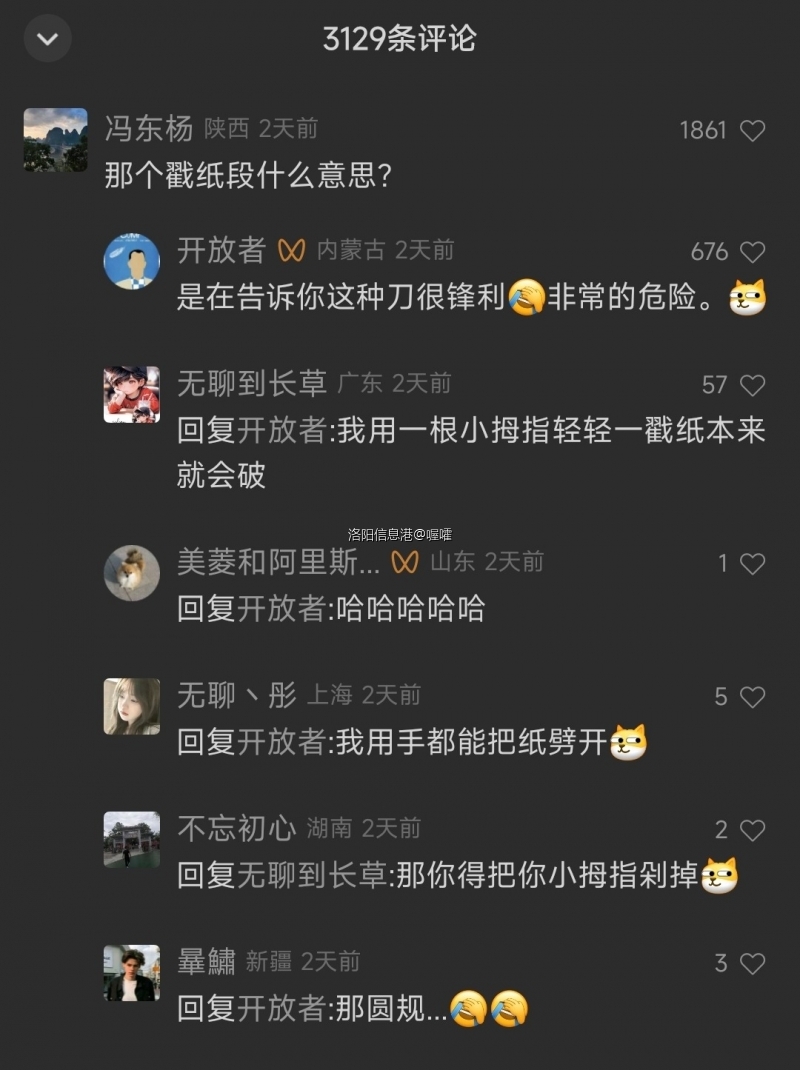The height and width of the screenshot is (1070, 800).
Task: Like 冯东杨's top comment with the heart icon
Action: (753, 131)
